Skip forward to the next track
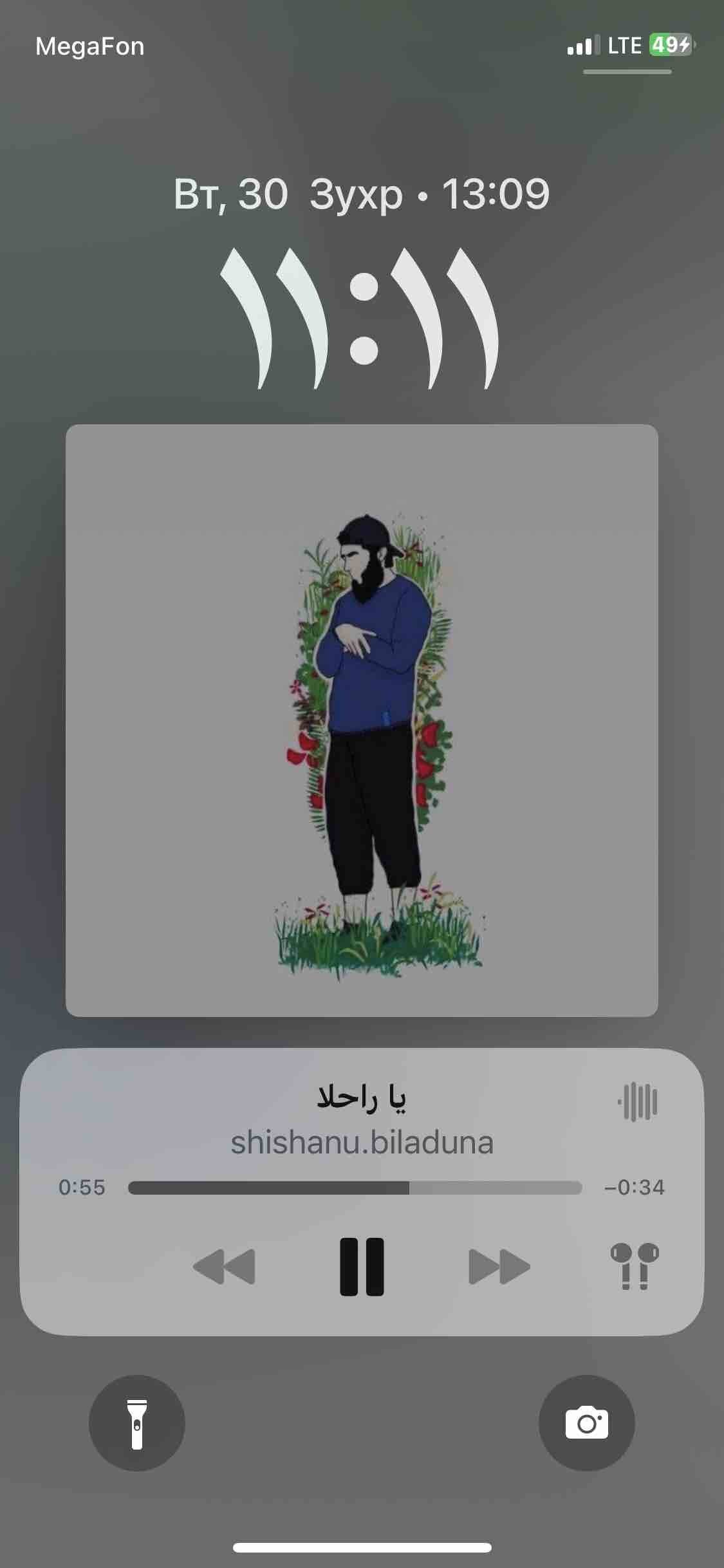This screenshot has width=724, height=1568. (x=499, y=1266)
